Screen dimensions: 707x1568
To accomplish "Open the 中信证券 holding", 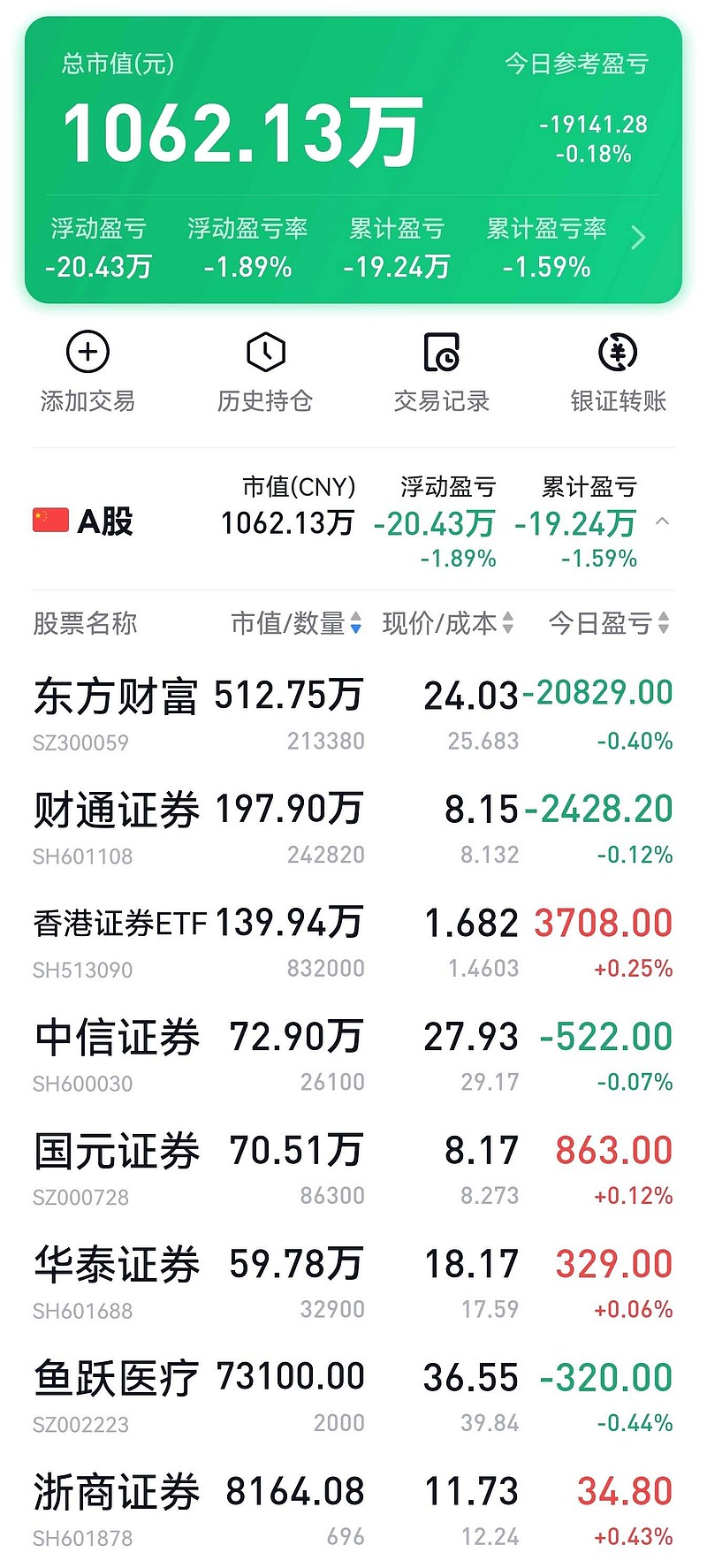I will [x=353, y=1055].
